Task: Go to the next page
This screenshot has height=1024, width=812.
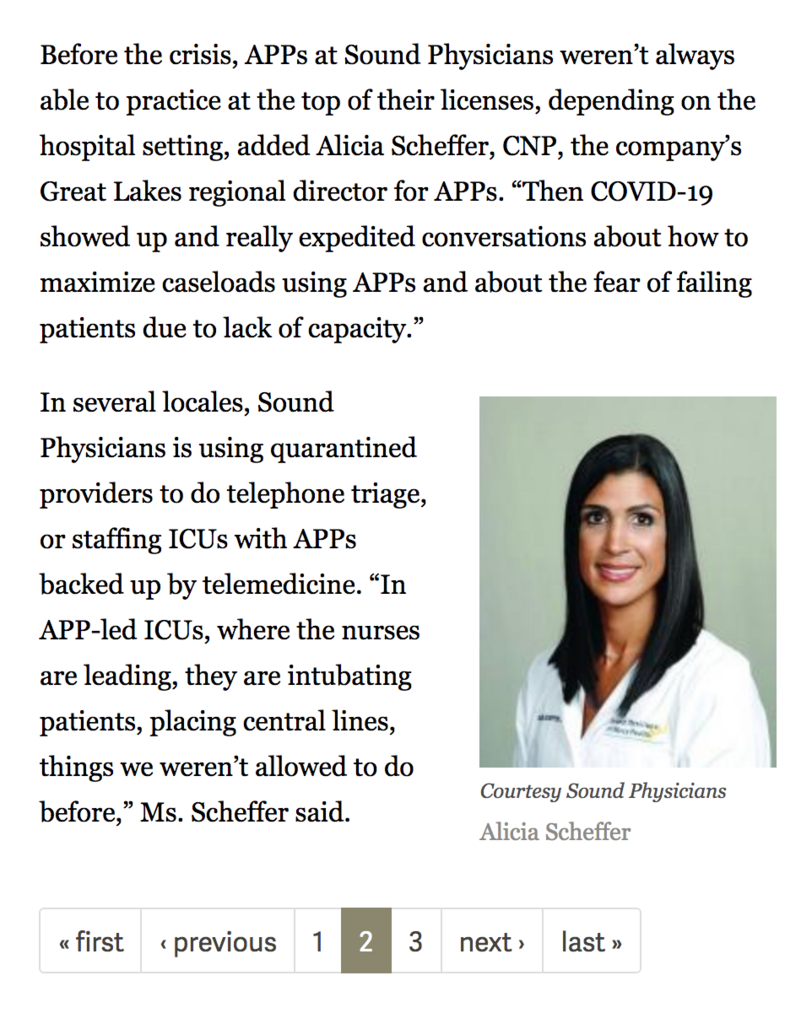Action: tap(491, 941)
